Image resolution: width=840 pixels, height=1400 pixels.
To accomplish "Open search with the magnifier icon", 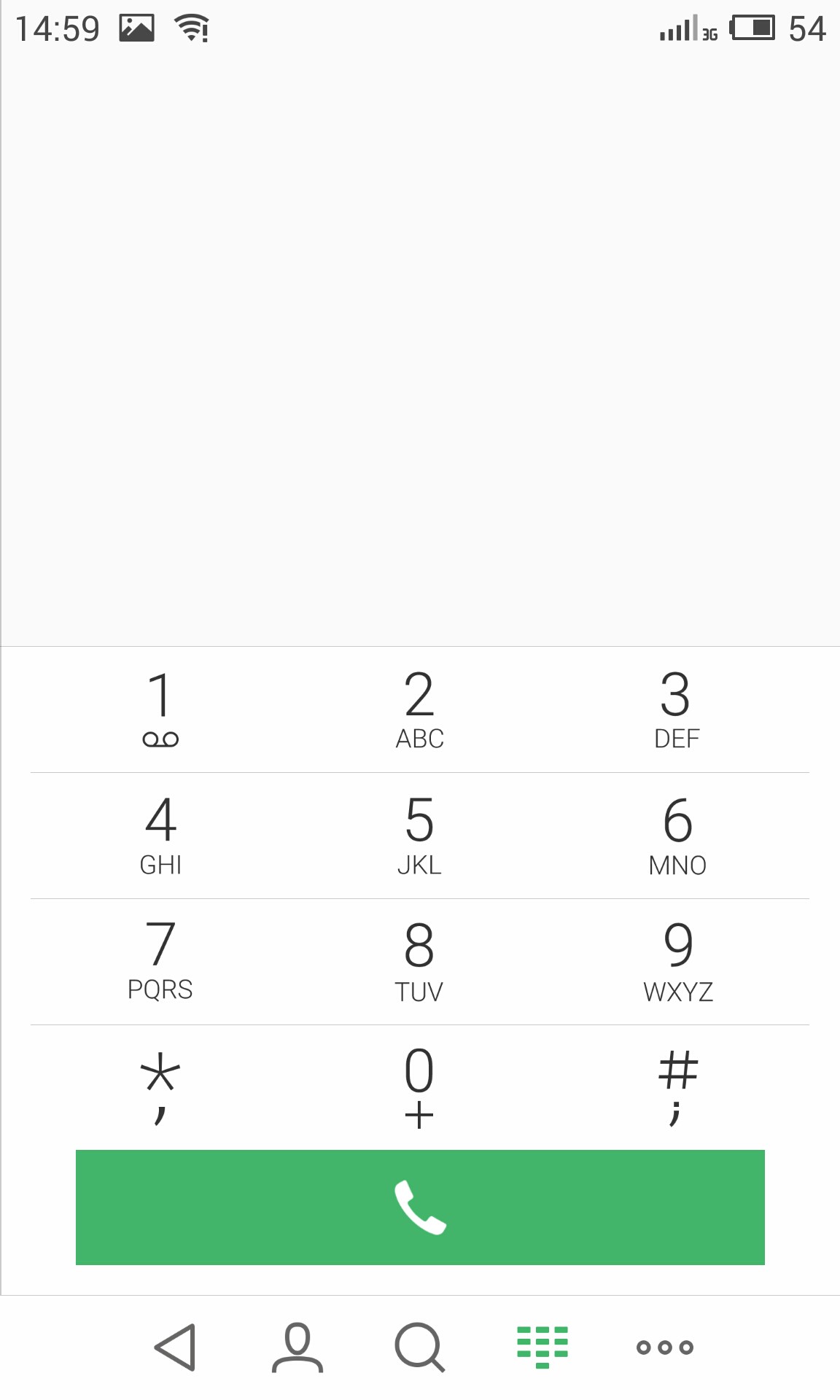I will pos(419,1347).
